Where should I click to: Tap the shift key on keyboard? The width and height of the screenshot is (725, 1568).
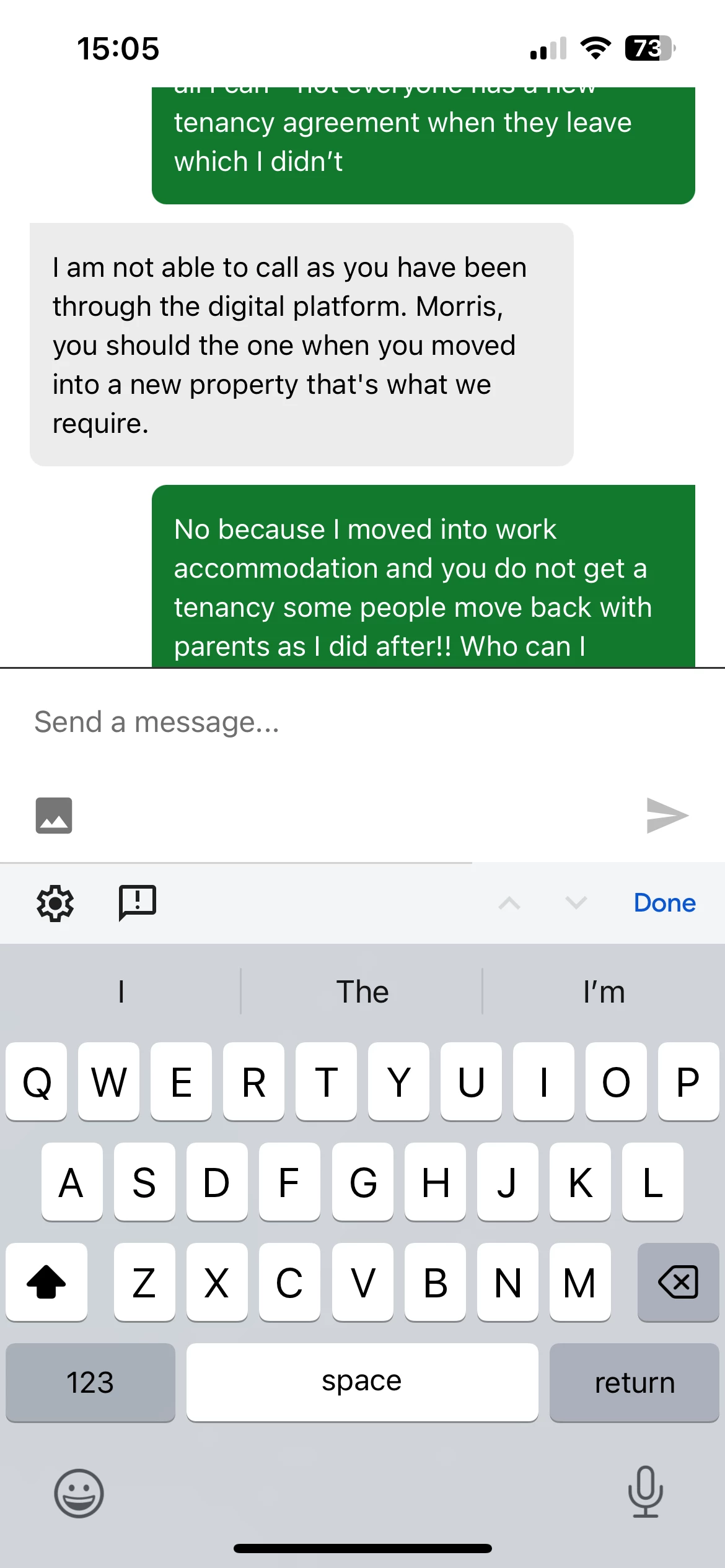pyautogui.click(x=46, y=1282)
